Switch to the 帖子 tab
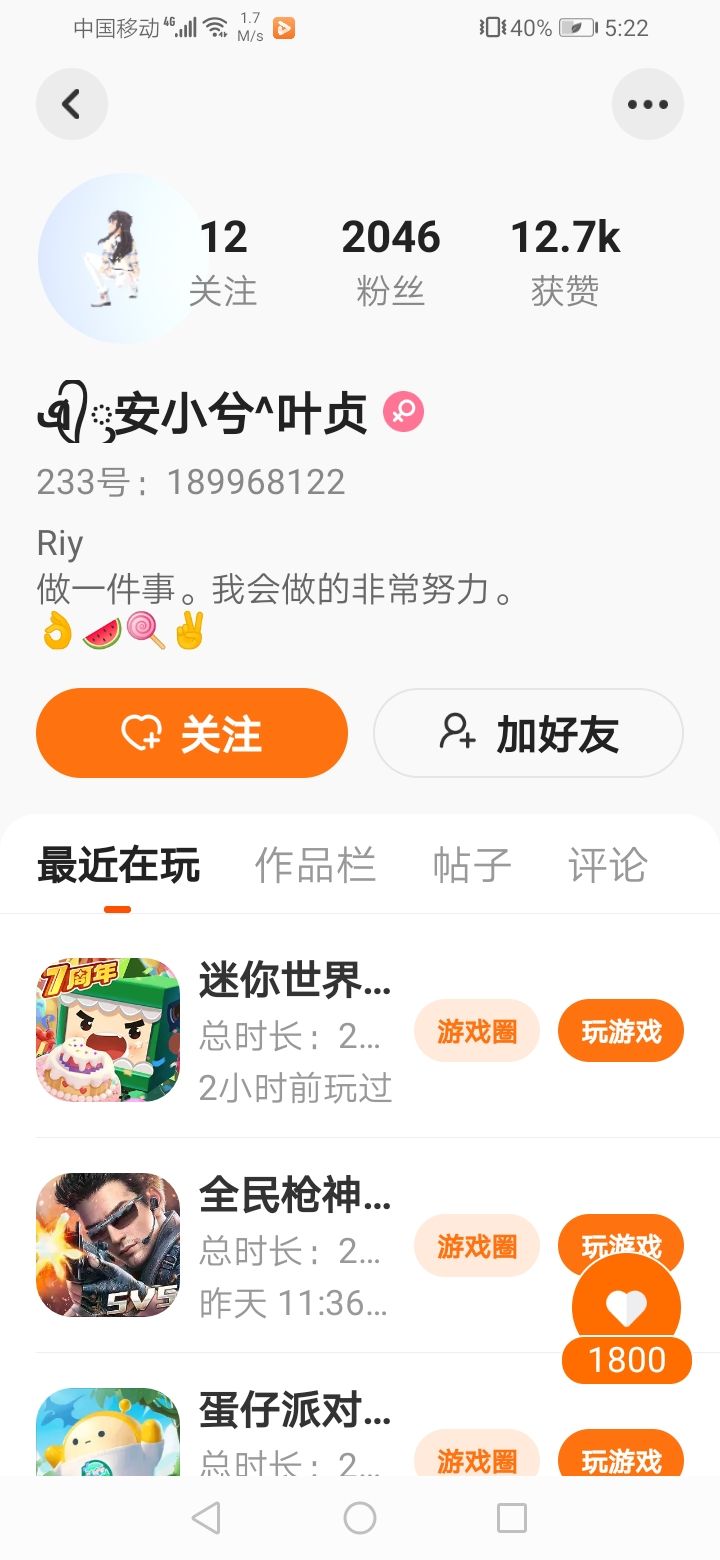The width and height of the screenshot is (720, 1560). [x=472, y=865]
